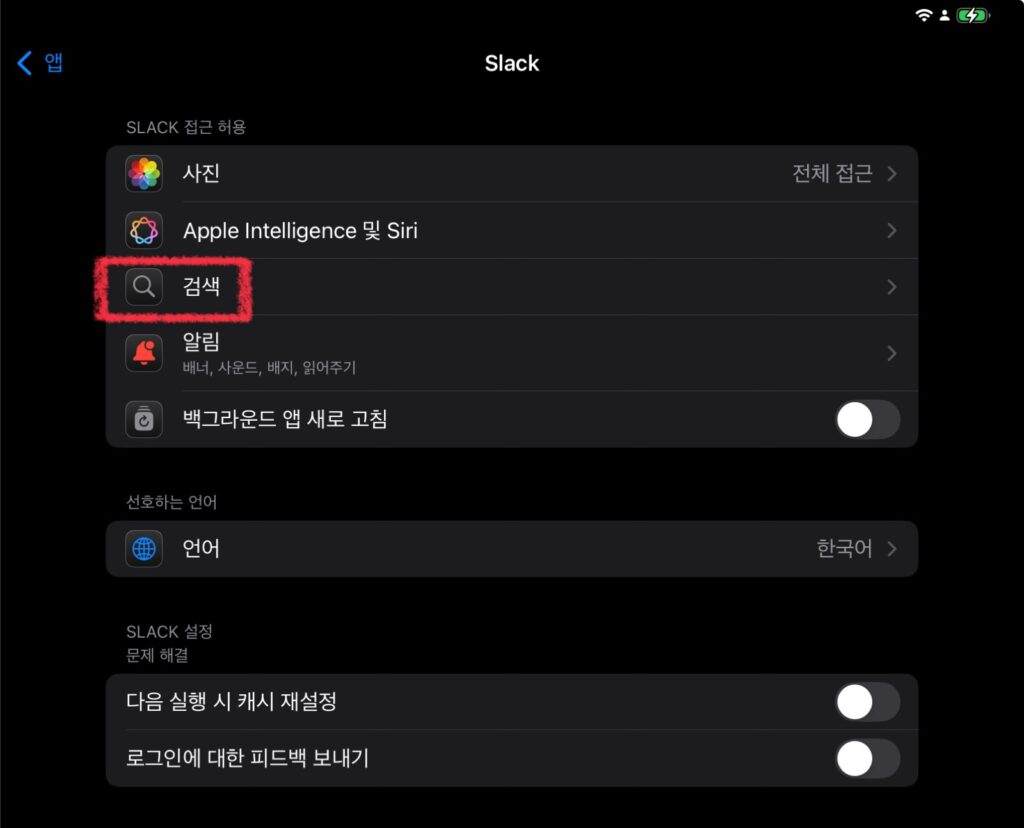This screenshot has width=1024, height=828.
Task: Turn on 다음 실행 시 캐시 재설정
Action: click(x=867, y=702)
